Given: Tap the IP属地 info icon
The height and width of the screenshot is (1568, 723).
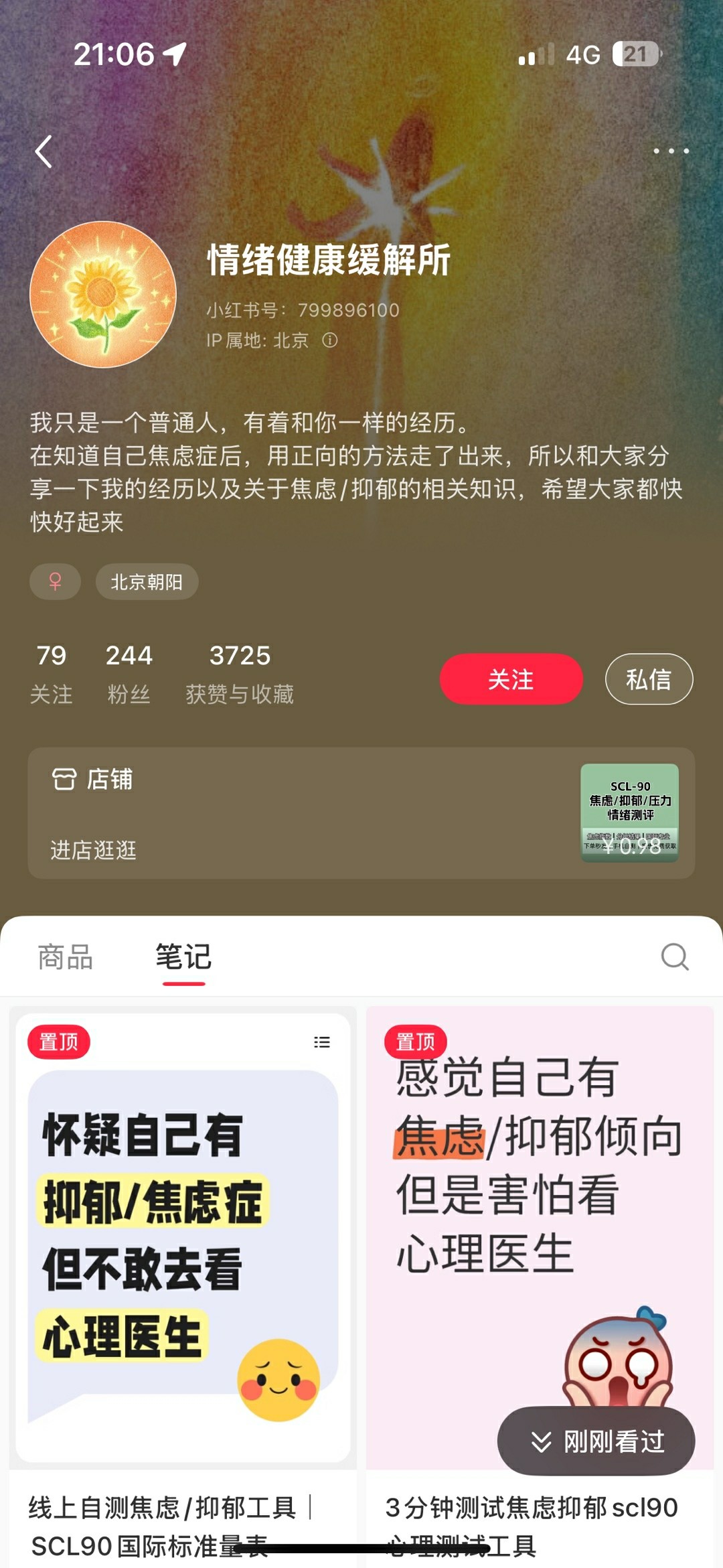Looking at the screenshot, I should pos(330,340).
